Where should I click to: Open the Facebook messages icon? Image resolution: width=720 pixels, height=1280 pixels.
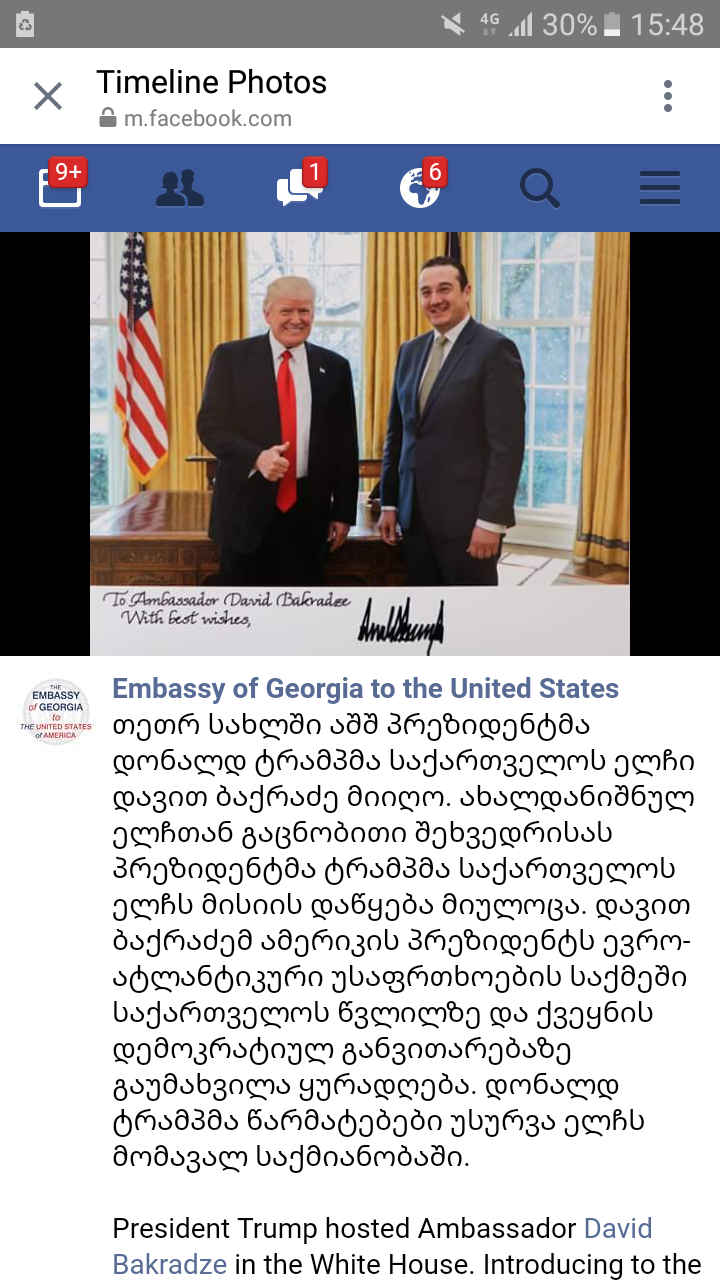pos(299,188)
